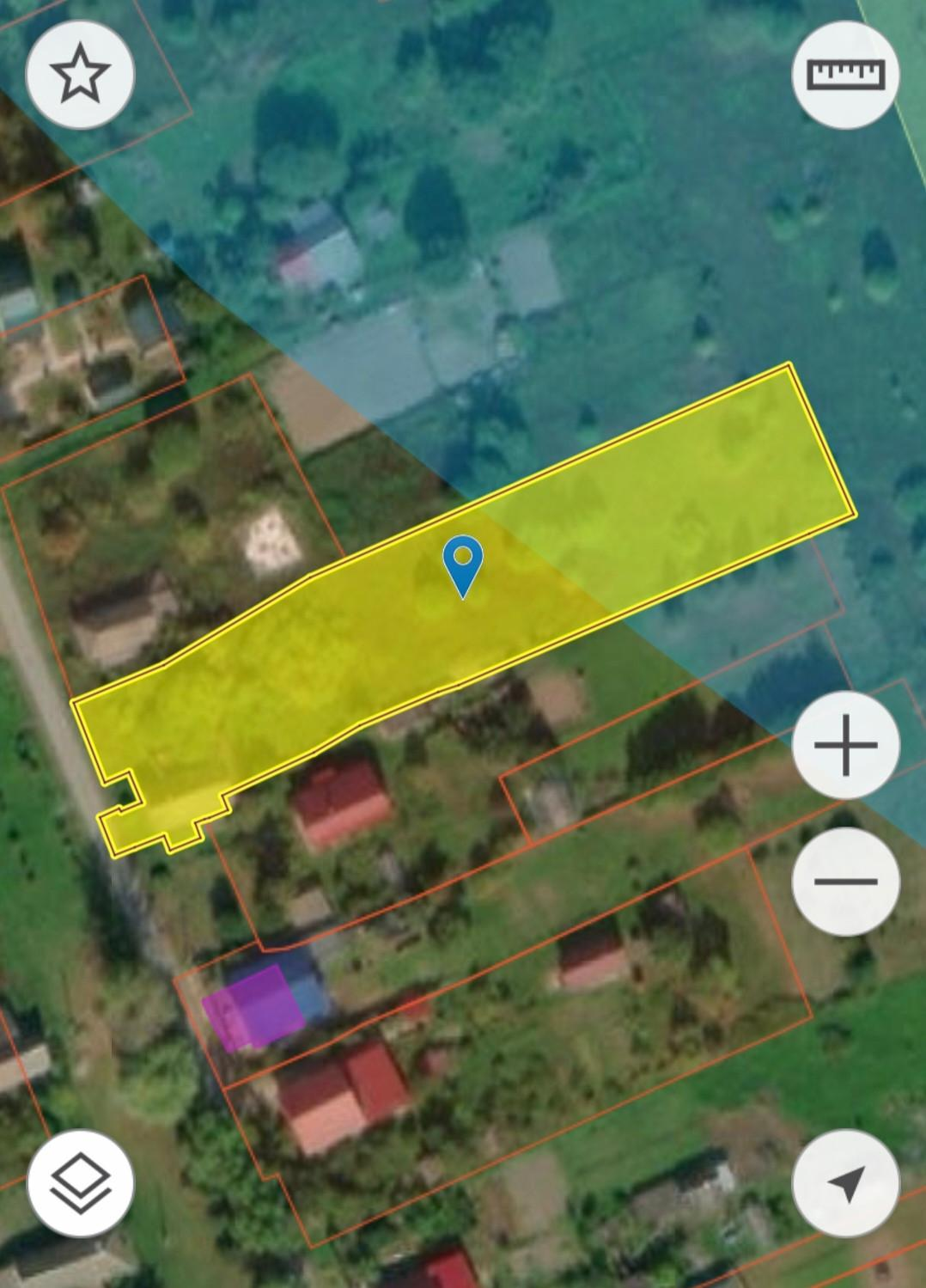Center map on my current location
This screenshot has height=1288, width=926.
(x=845, y=1183)
